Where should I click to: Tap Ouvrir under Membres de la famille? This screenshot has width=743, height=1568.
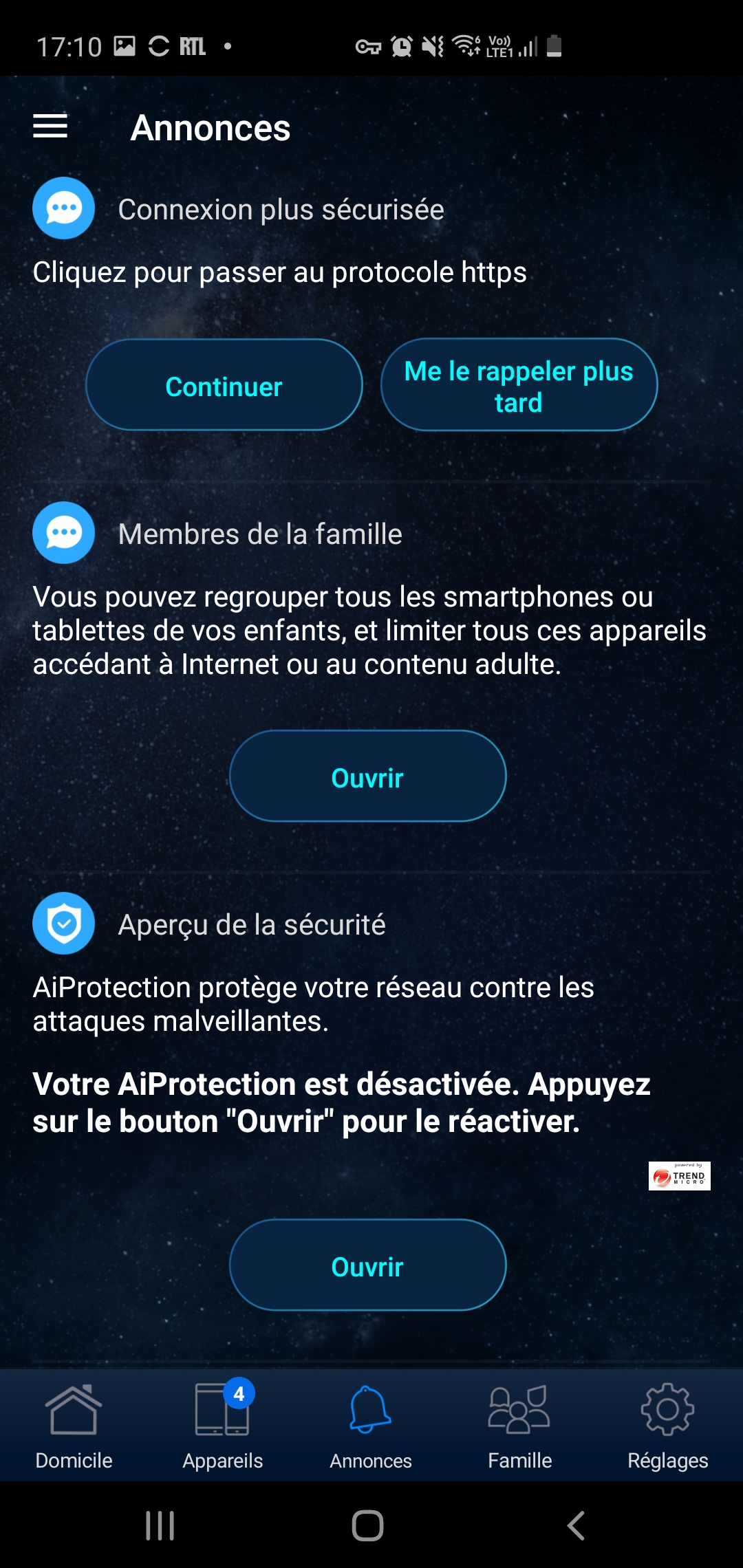tap(368, 776)
